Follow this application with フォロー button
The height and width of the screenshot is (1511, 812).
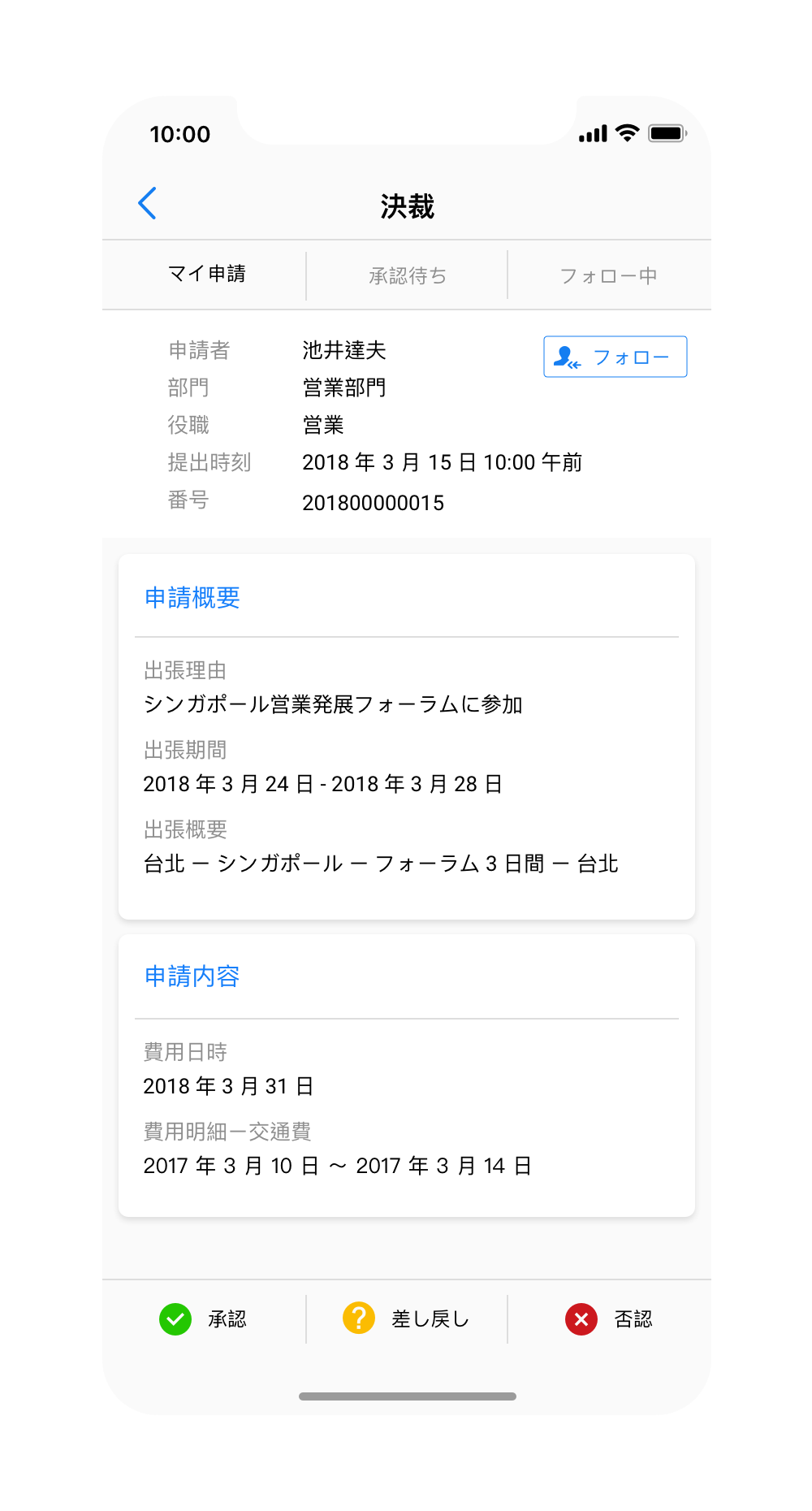click(615, 357)
